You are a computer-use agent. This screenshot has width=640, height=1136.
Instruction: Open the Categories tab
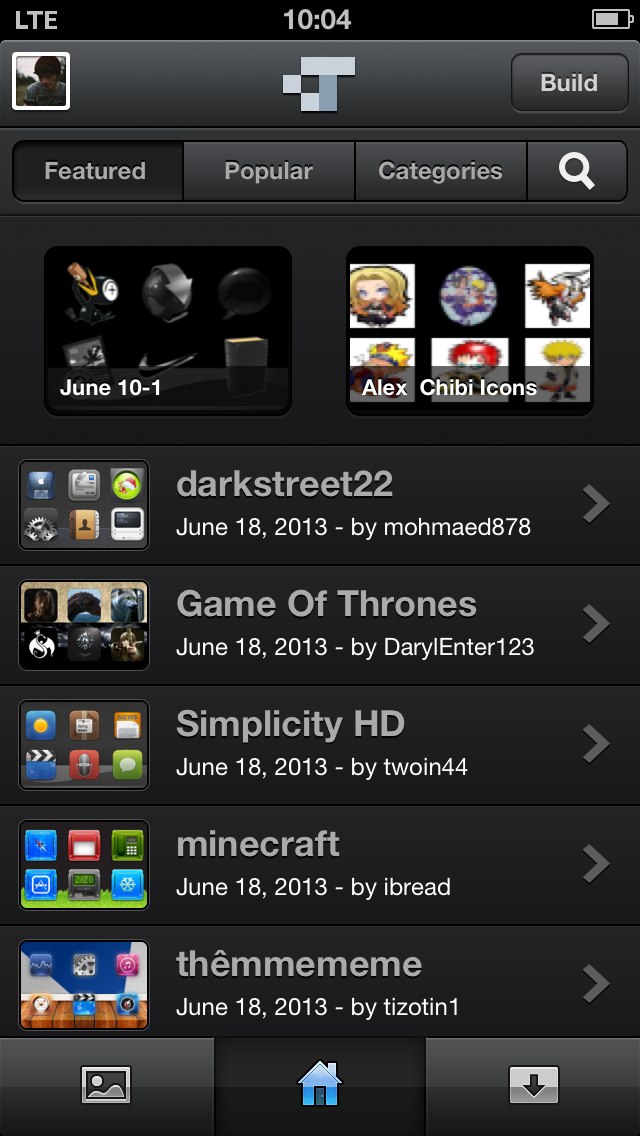440,171
